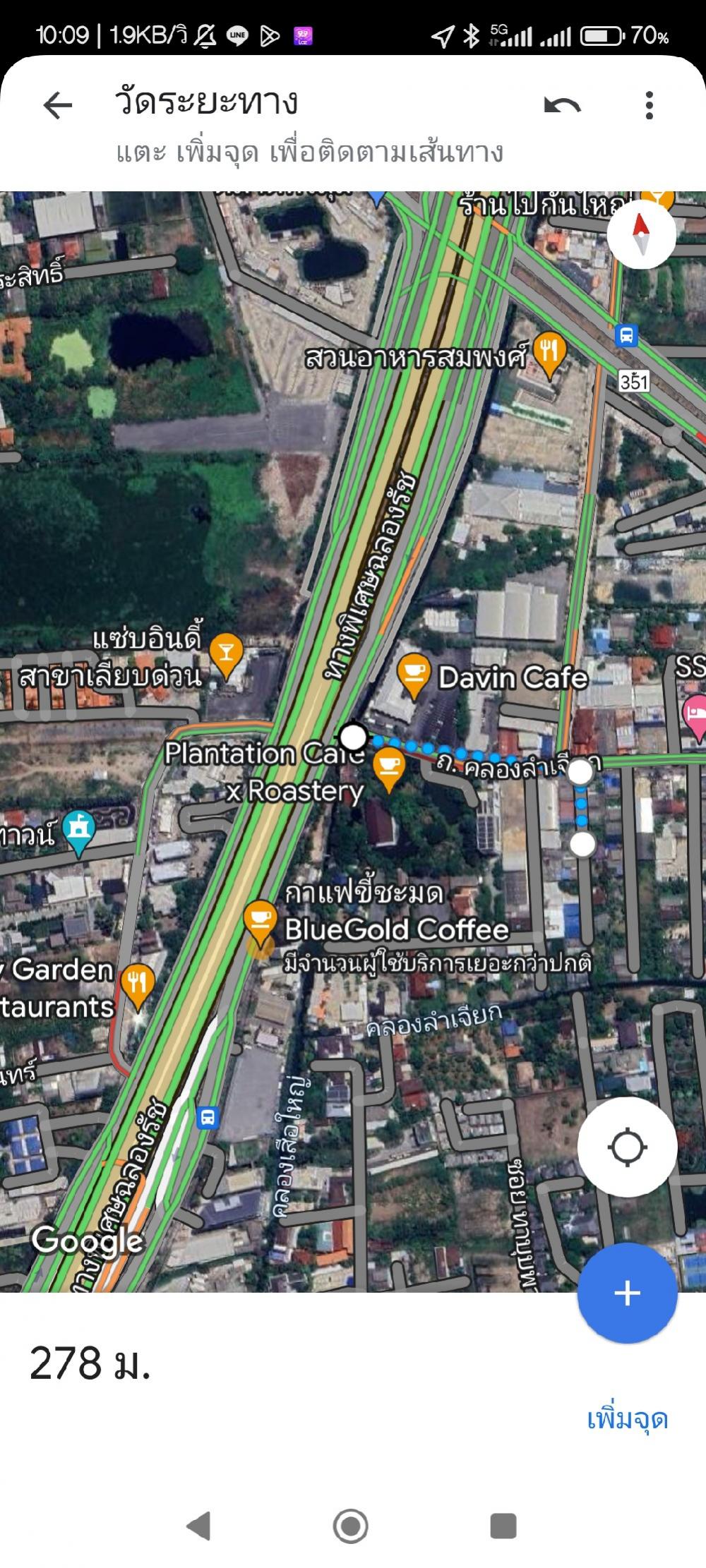Select the Plantation Cafe x Roastery pin
The height and width of the screenshot is (1568, 706).
[x=388, y=769]
